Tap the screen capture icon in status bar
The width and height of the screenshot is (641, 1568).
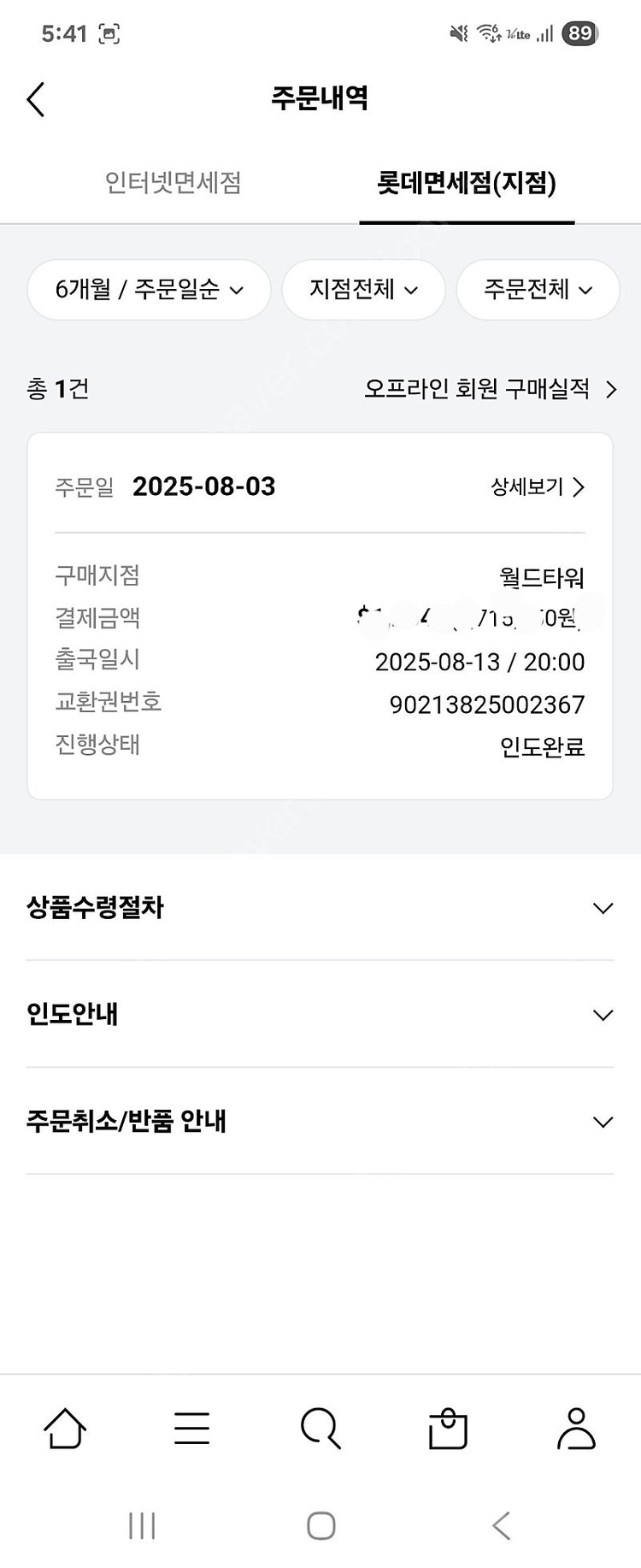click(x=110, y=32)
